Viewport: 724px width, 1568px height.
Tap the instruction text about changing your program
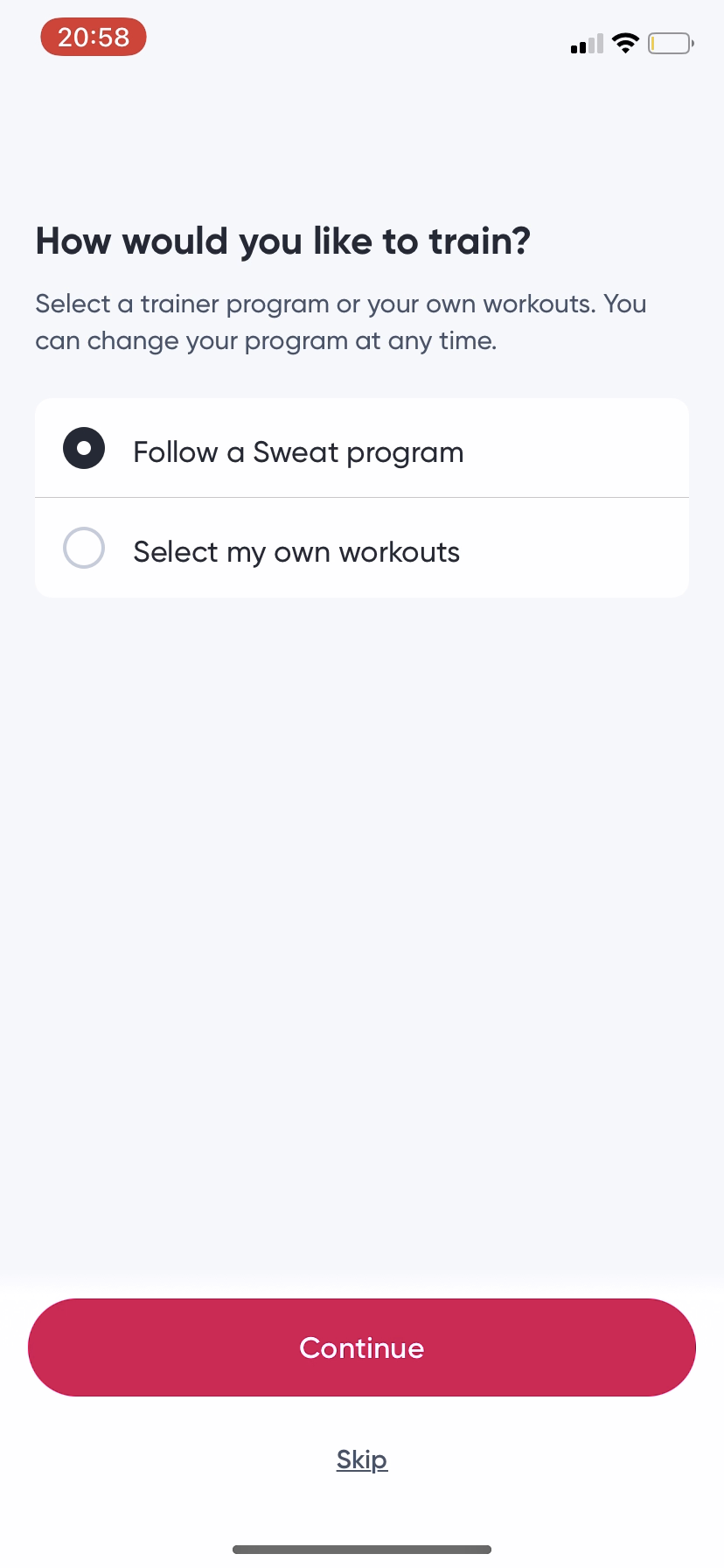pyautogui.click(x=340, y=321)
